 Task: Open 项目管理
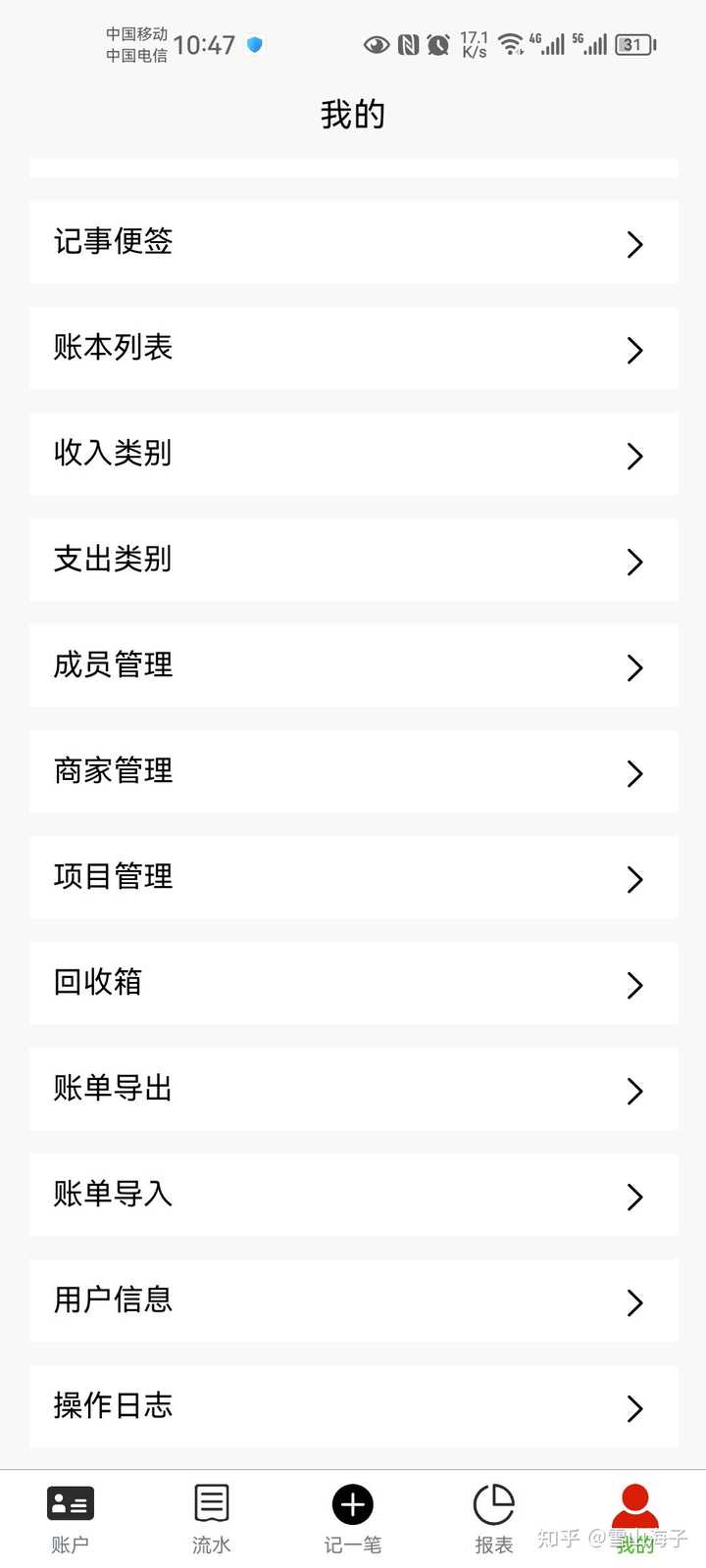point(353,877)
